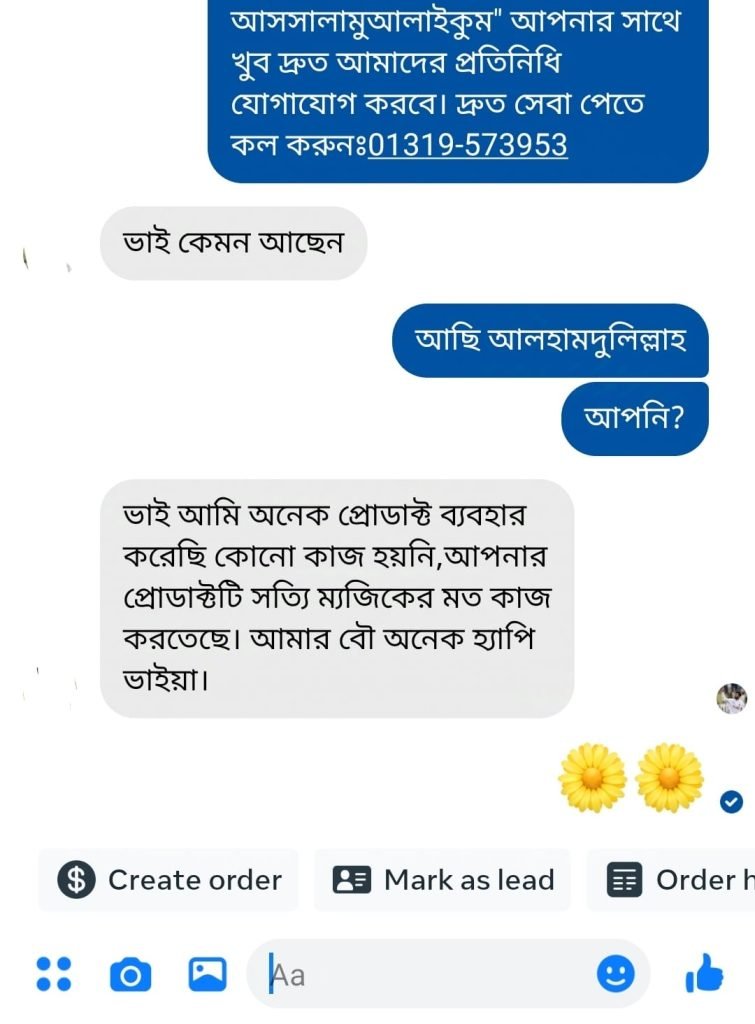Send a thumbs-up like

tap(705, 972)
